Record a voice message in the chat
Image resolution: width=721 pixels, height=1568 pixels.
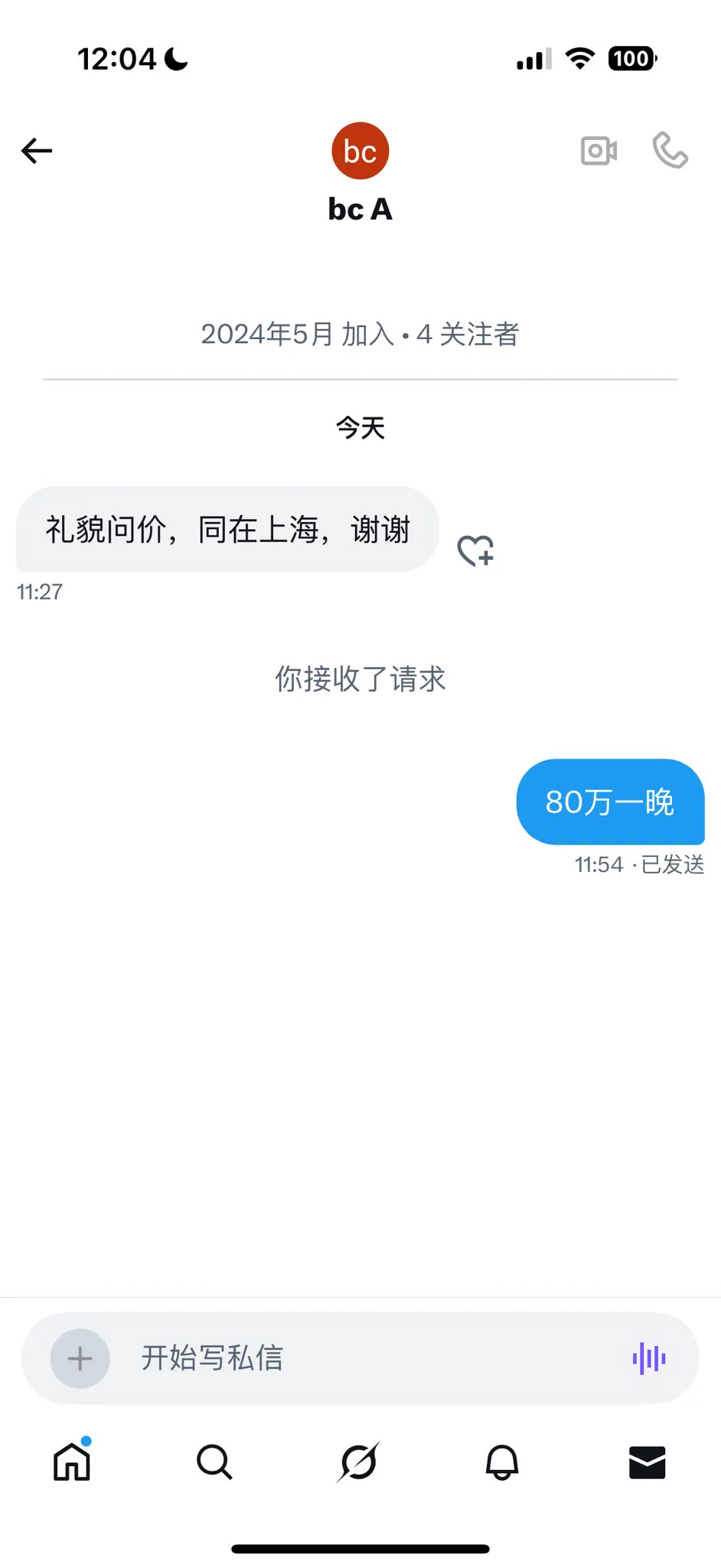click(x=648, y=1358)
